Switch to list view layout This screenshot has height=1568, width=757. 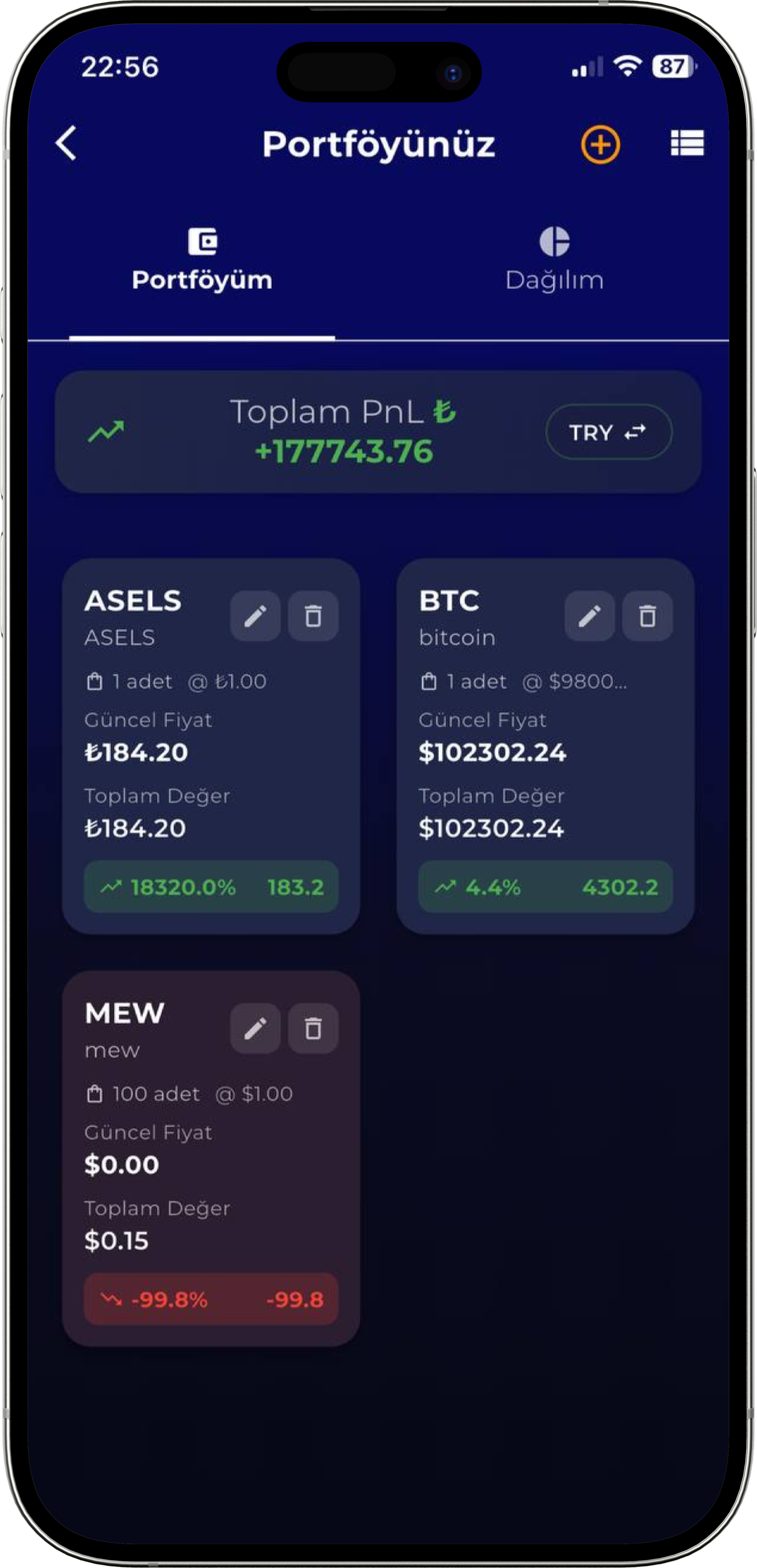tap(687, 144)
